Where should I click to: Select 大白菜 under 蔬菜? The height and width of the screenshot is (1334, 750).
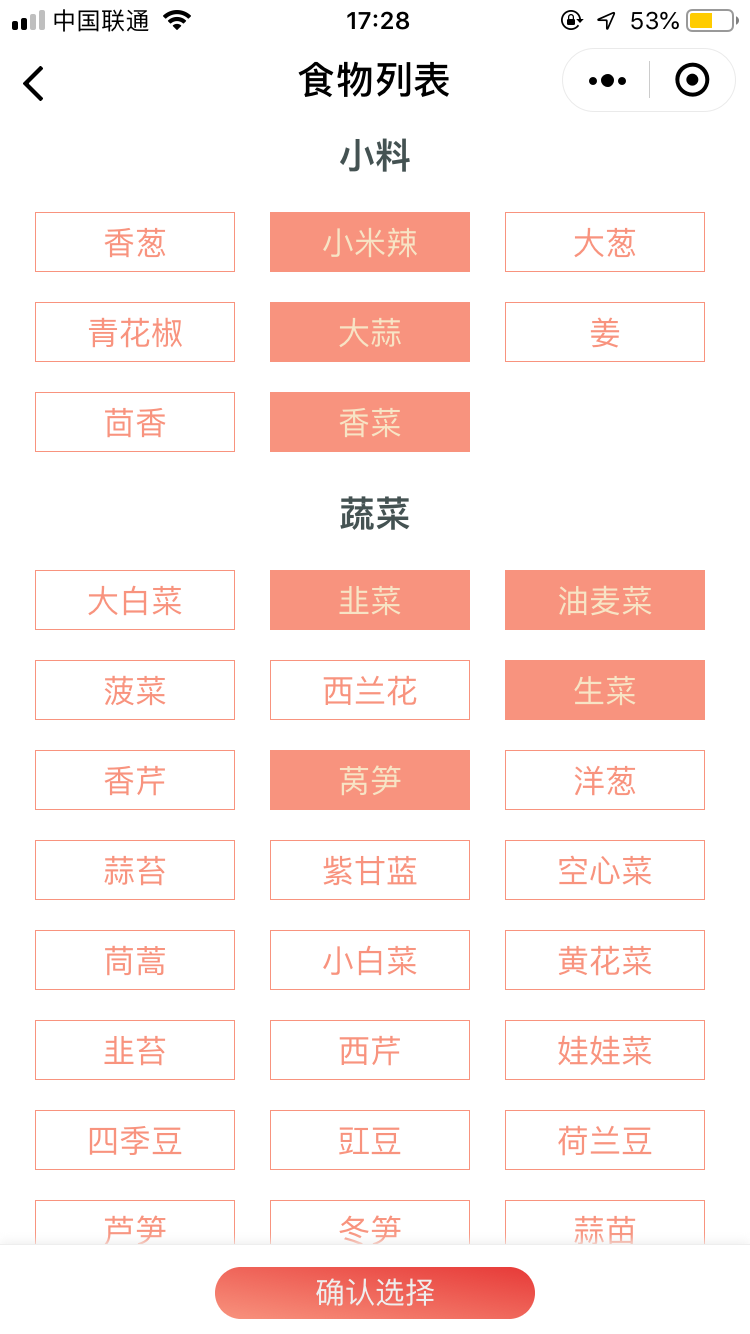click(135, 600)
